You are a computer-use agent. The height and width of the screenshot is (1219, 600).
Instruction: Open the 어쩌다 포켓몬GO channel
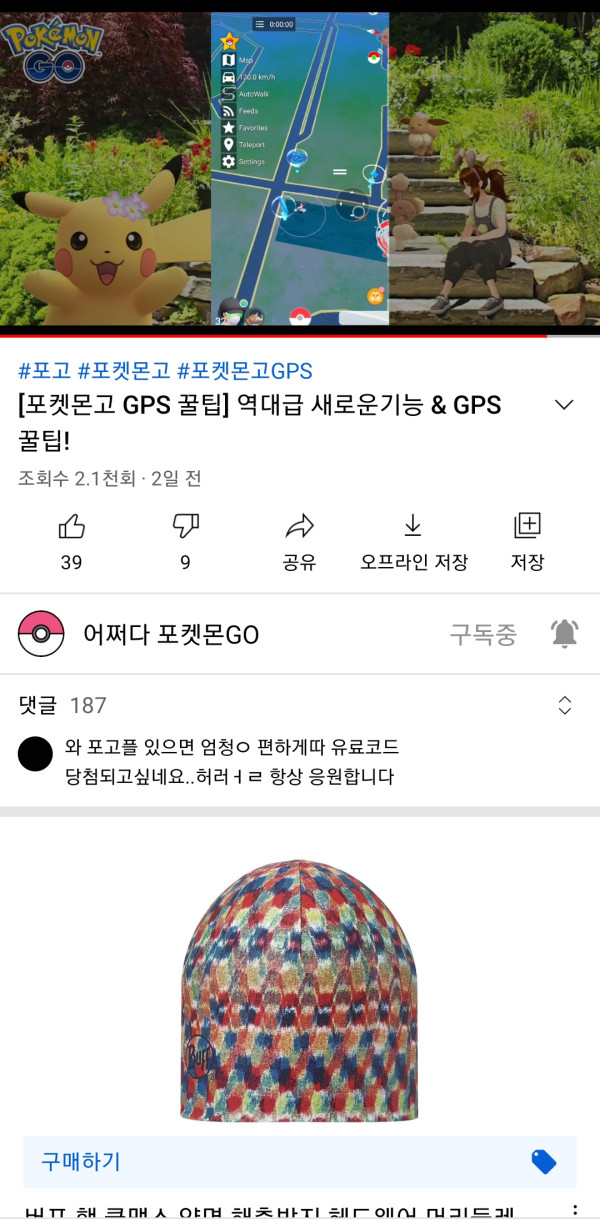(170, 634)
